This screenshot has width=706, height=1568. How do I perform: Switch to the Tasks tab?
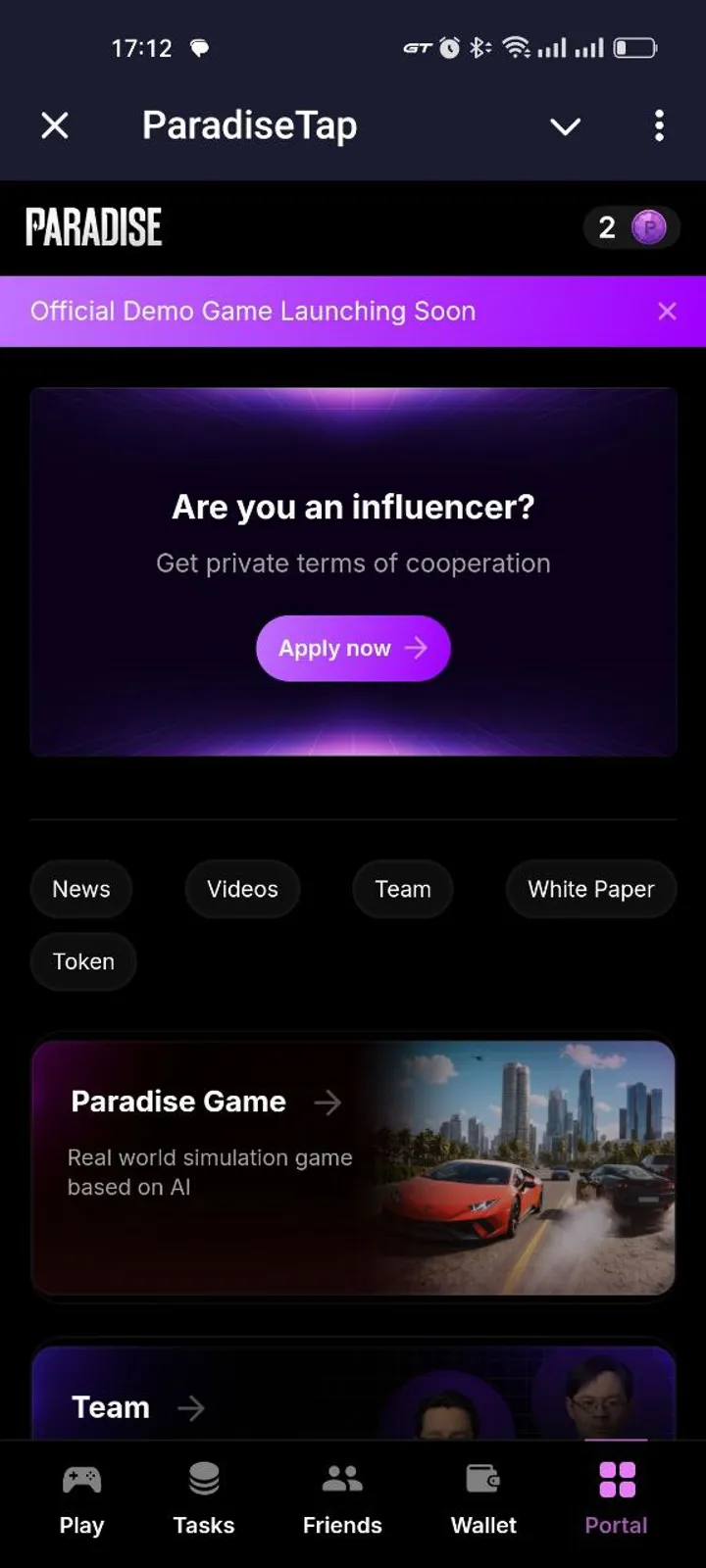[x=204, y=1499]
